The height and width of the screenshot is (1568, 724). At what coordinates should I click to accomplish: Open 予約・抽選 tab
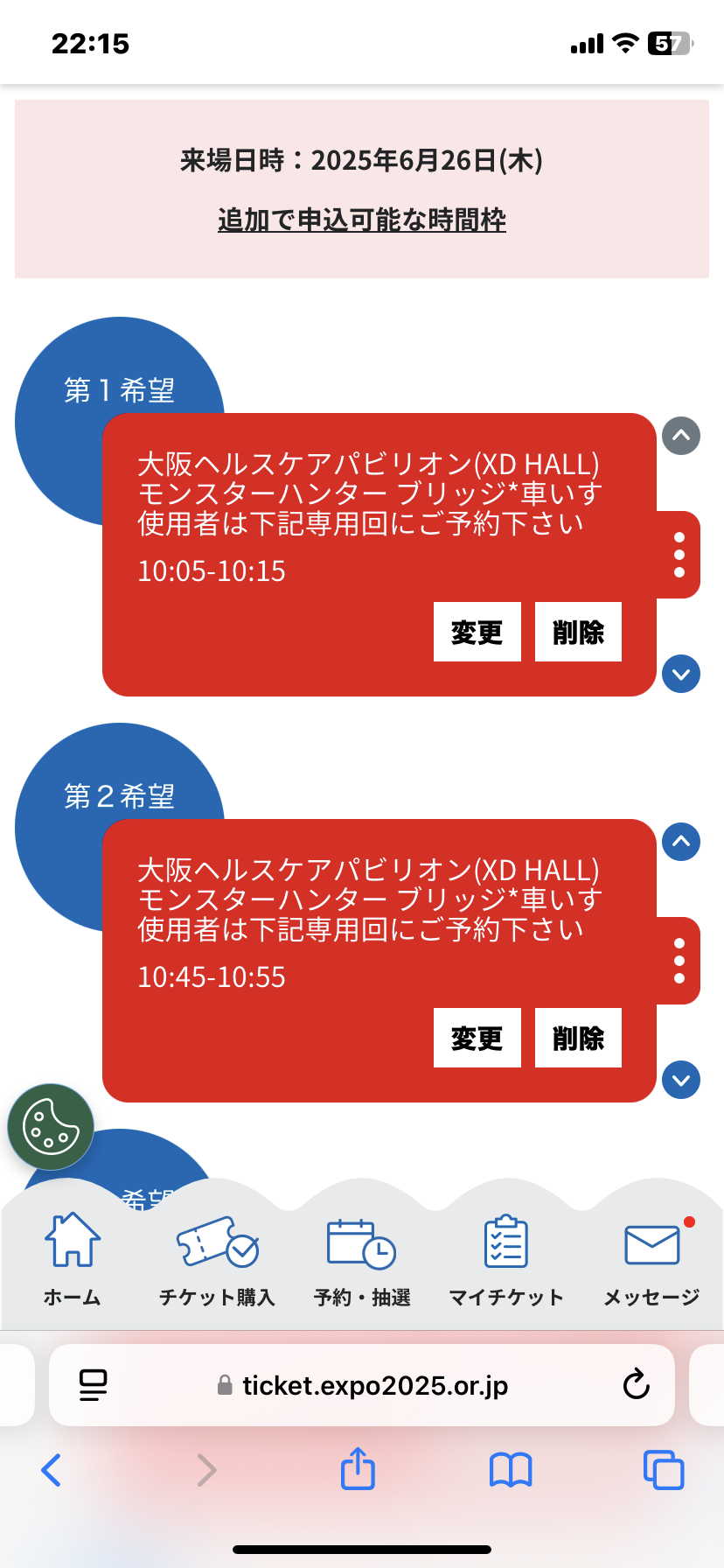click(x=362, y=1259)
